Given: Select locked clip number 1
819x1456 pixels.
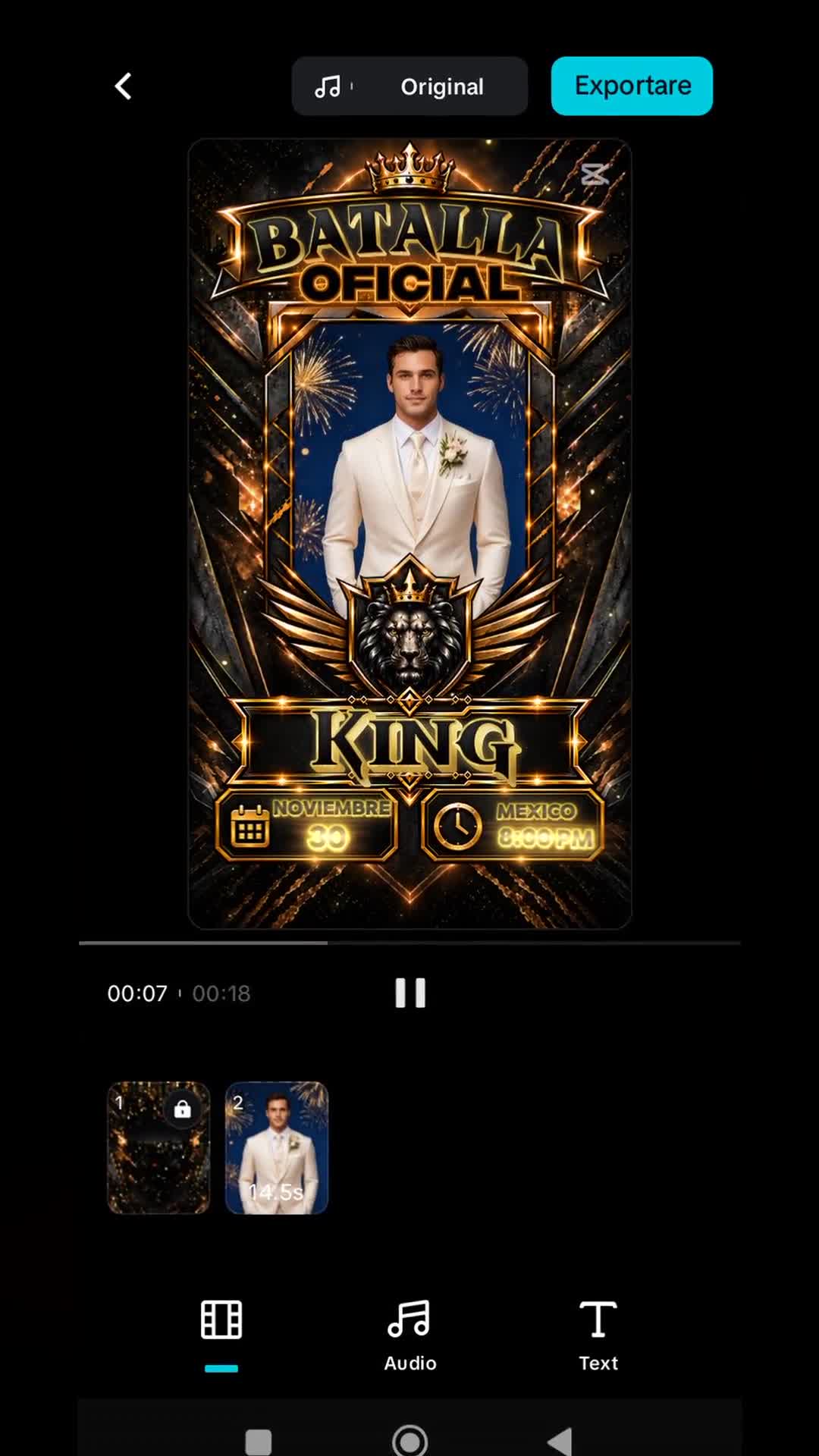Looking at the screenshot, I should (158, 1147).
